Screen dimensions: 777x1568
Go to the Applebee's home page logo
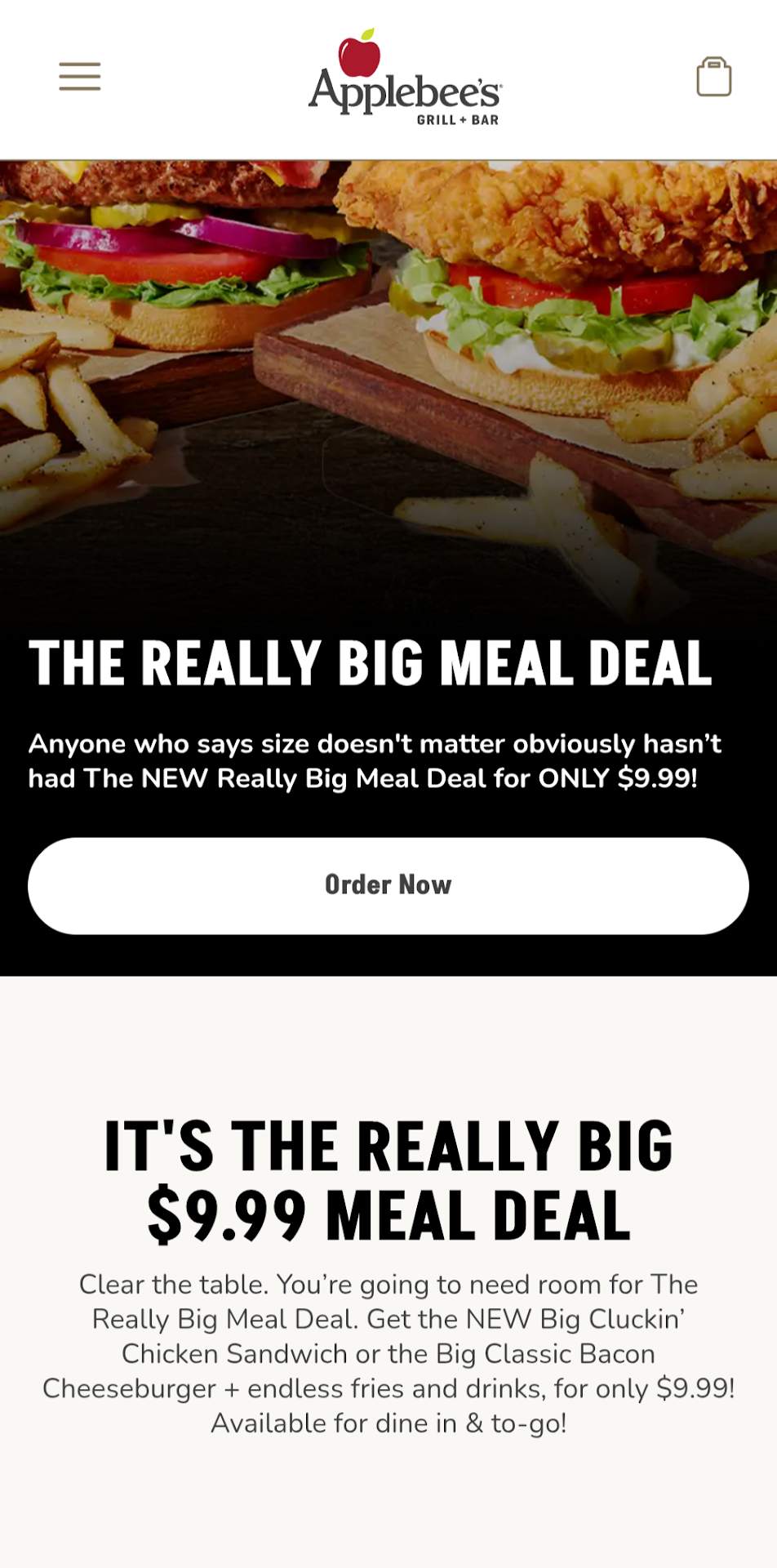click(x=404, y=79)
